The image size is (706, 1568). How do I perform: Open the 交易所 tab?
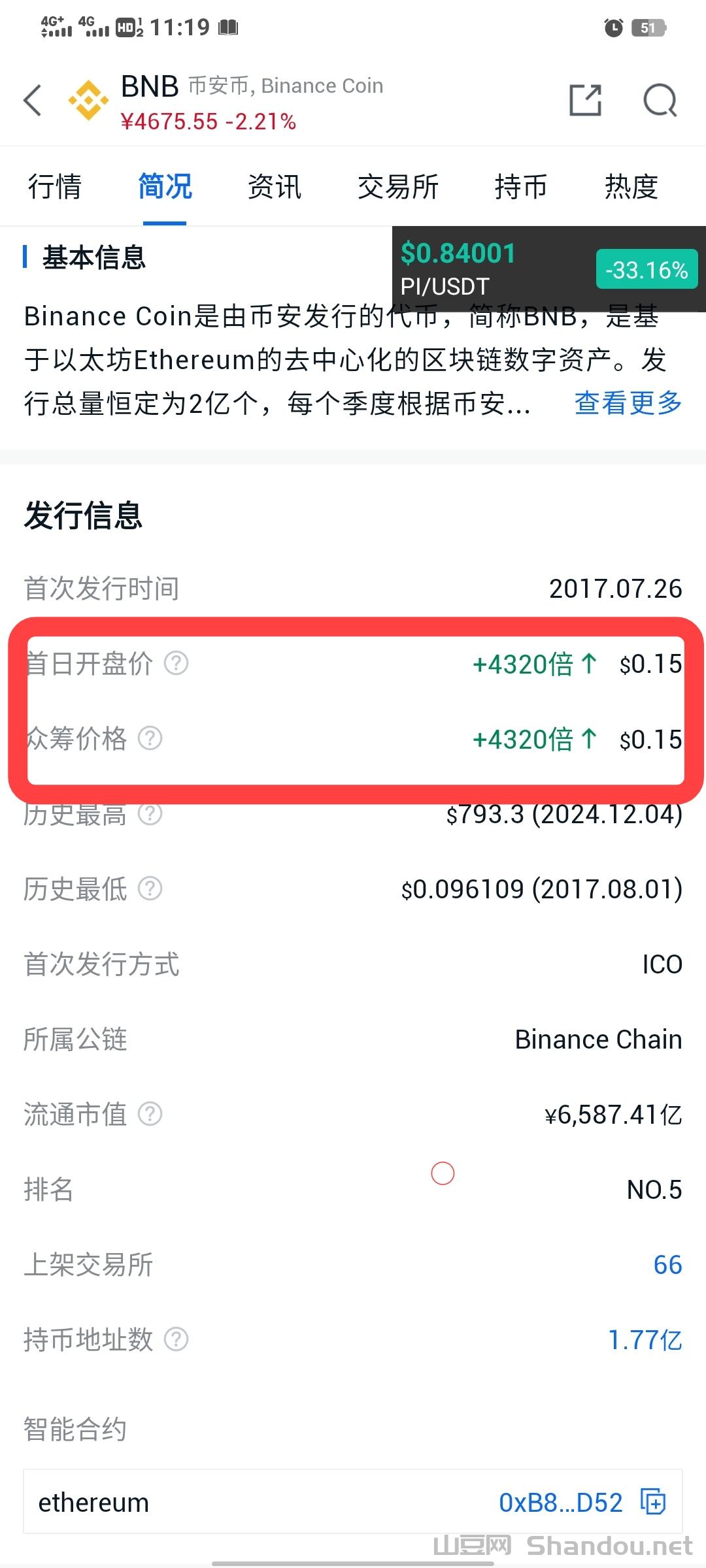(397, 187)
